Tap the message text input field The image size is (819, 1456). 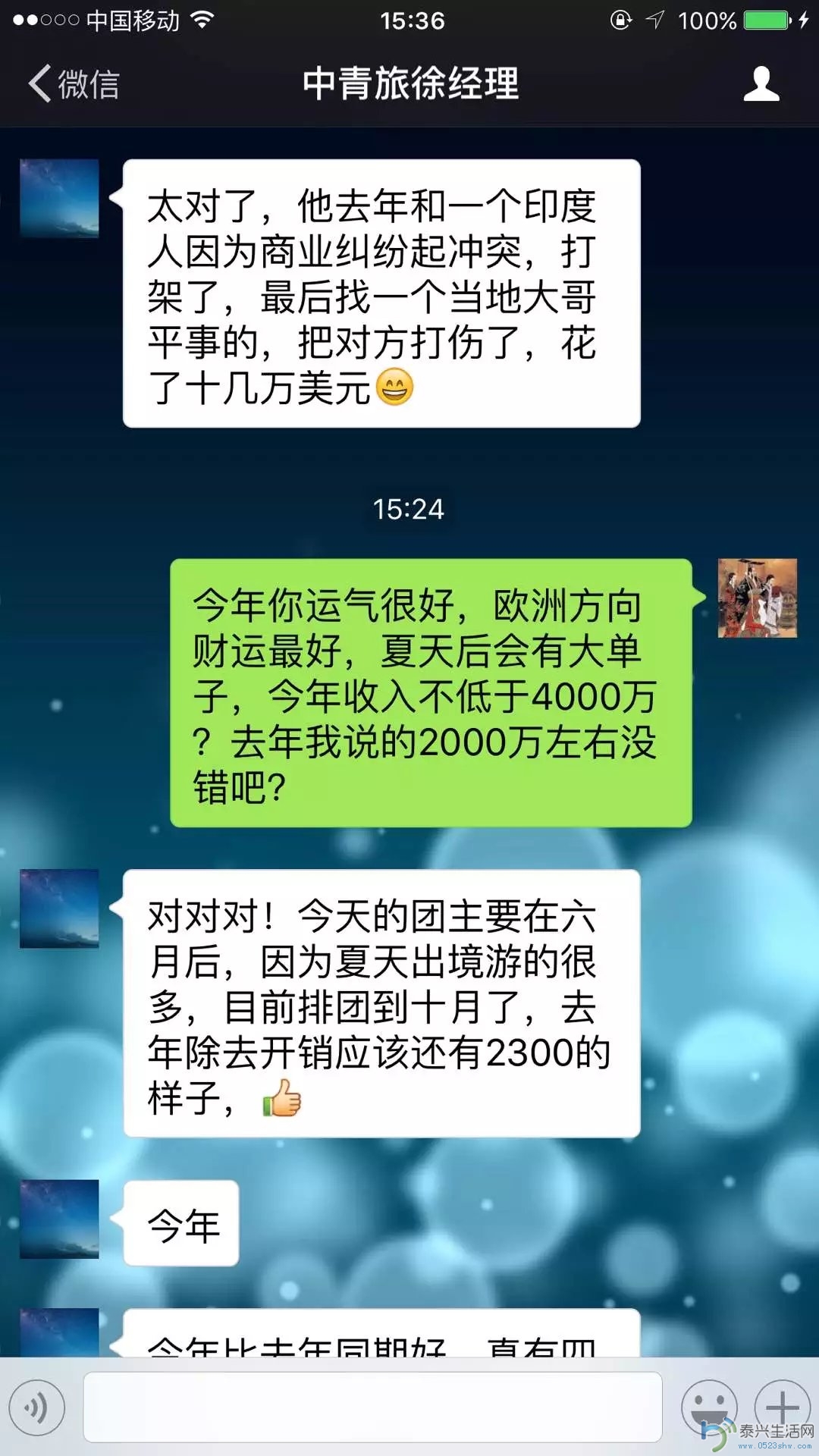click(x=372, y=1407)
